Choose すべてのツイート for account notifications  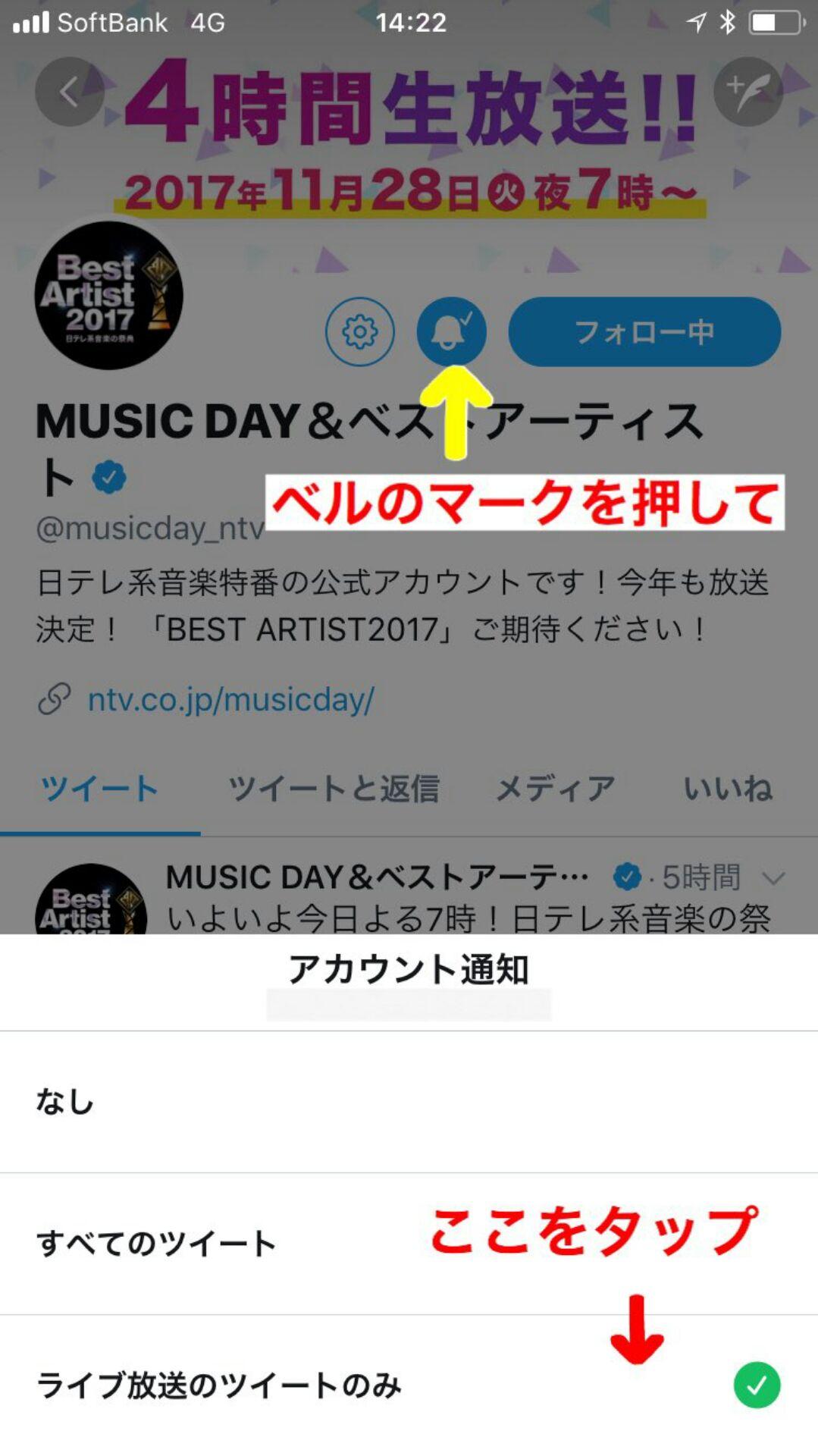pyautogui.click(x=409, y=1244)
